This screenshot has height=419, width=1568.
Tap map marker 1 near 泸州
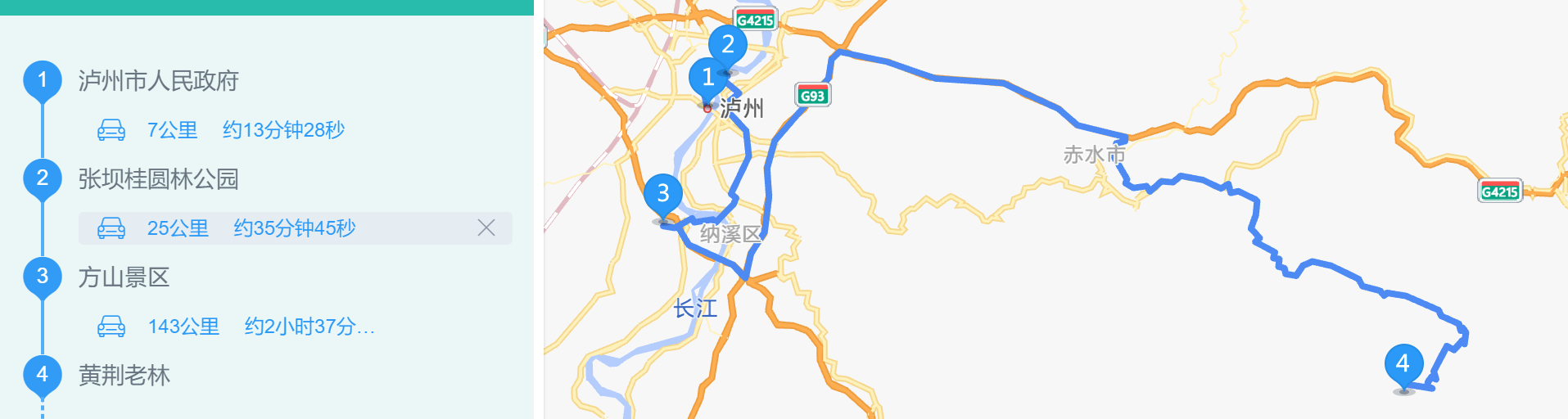[707, 78]
